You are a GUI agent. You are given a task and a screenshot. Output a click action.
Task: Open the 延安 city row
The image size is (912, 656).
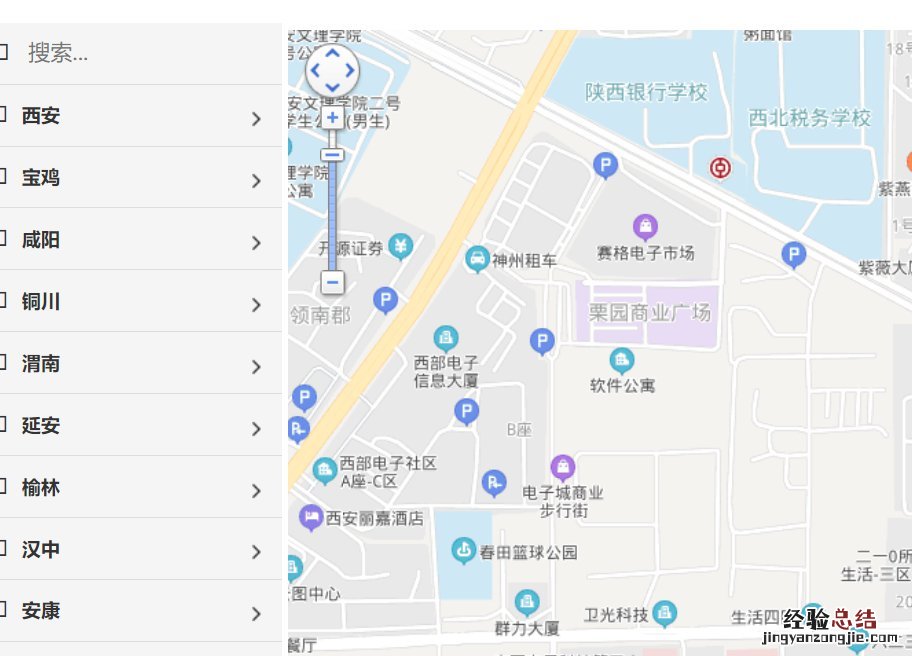pos(140,426)
